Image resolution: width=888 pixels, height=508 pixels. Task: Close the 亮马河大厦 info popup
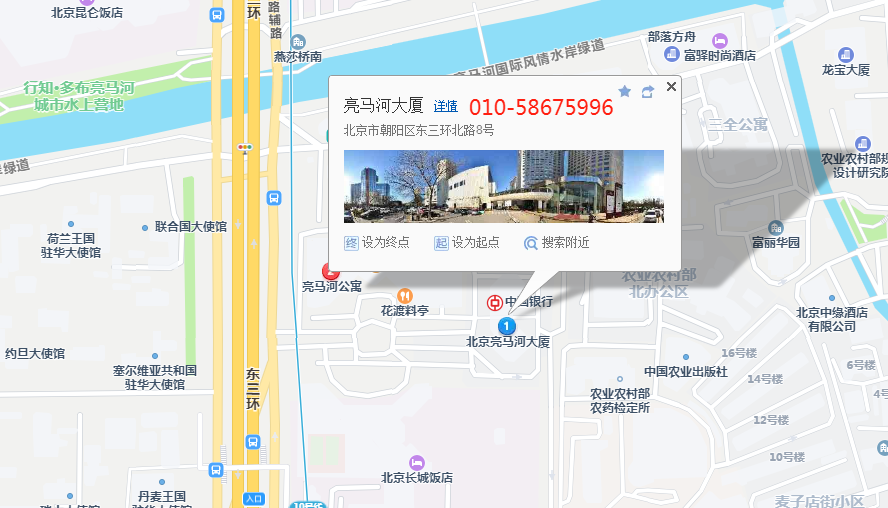tap(671, 87)
